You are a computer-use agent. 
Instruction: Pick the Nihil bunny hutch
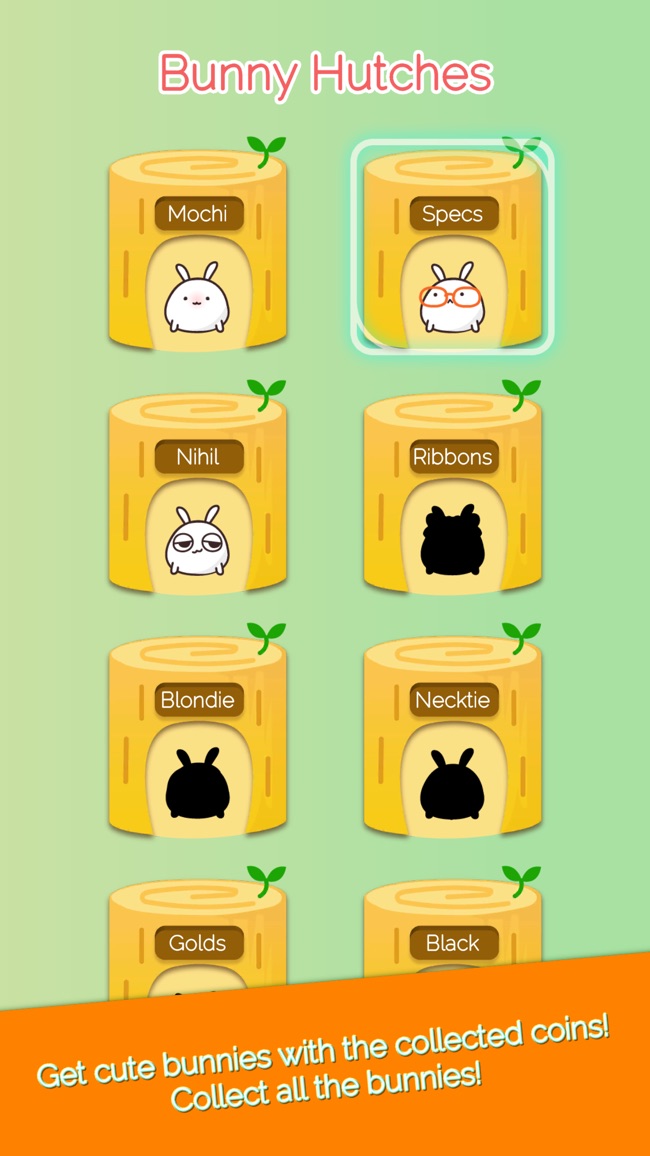click(197, 493)
